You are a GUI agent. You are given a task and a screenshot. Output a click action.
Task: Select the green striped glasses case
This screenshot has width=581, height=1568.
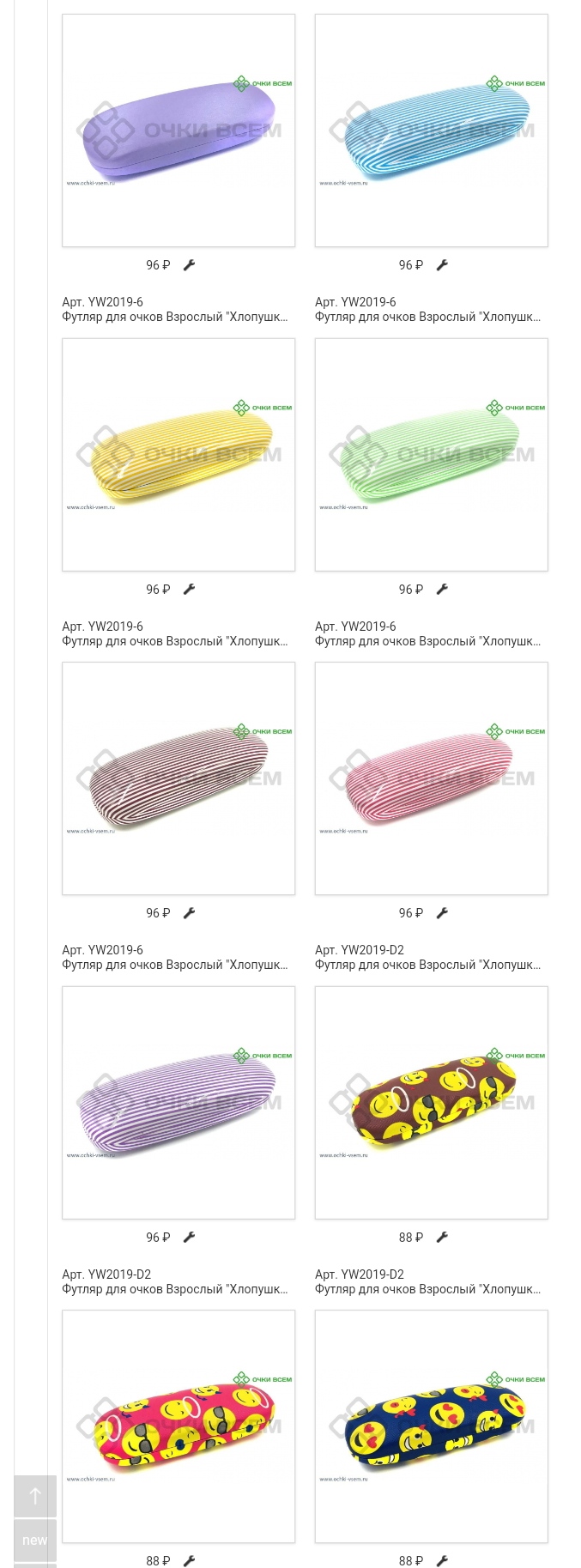(x=431, y=455)
